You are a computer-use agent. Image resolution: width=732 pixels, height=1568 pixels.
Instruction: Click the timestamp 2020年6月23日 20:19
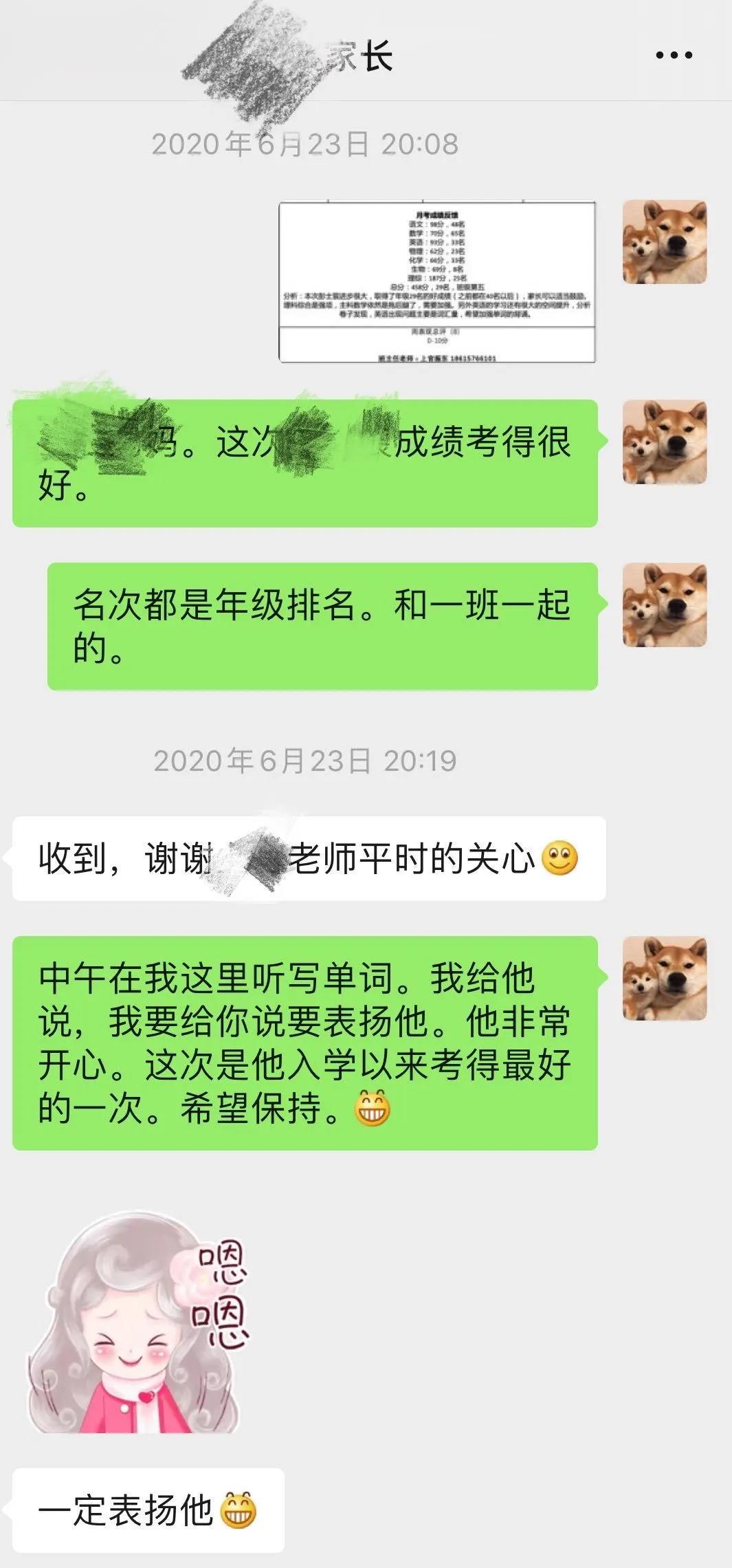point(307,760)
